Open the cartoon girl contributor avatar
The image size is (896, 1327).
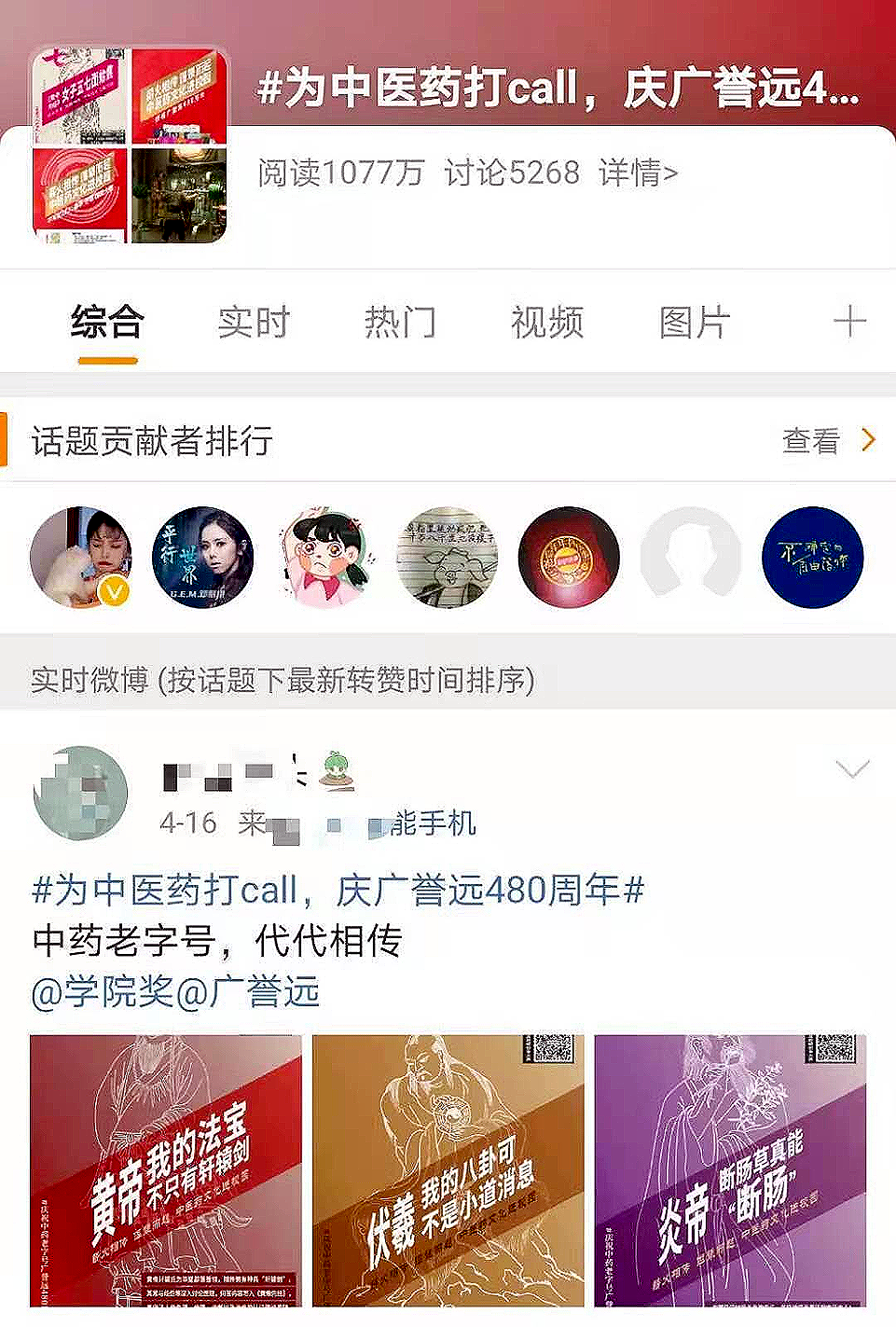(325, 557)
